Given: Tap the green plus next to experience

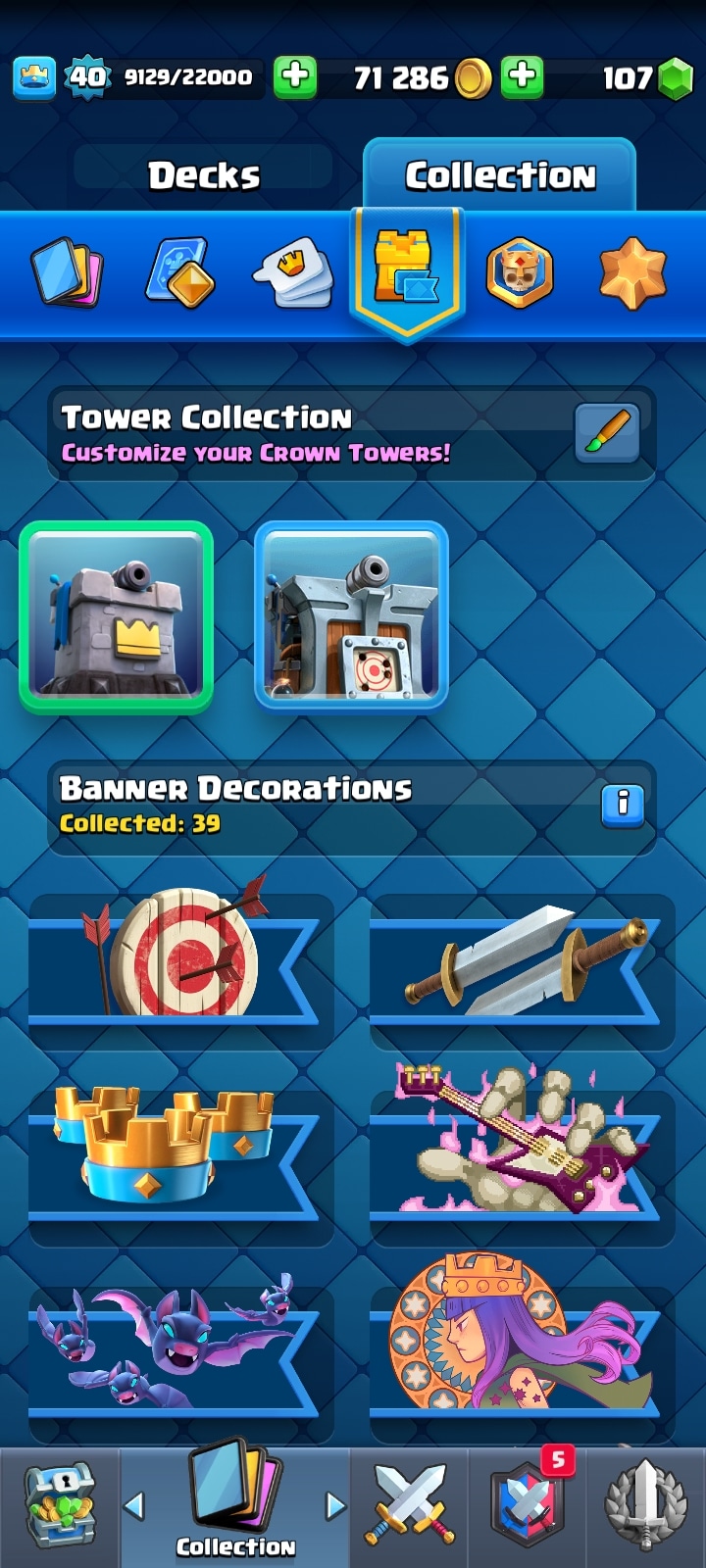Looking at the screenshot, I should pyautogui.click(x=294, y=77).
